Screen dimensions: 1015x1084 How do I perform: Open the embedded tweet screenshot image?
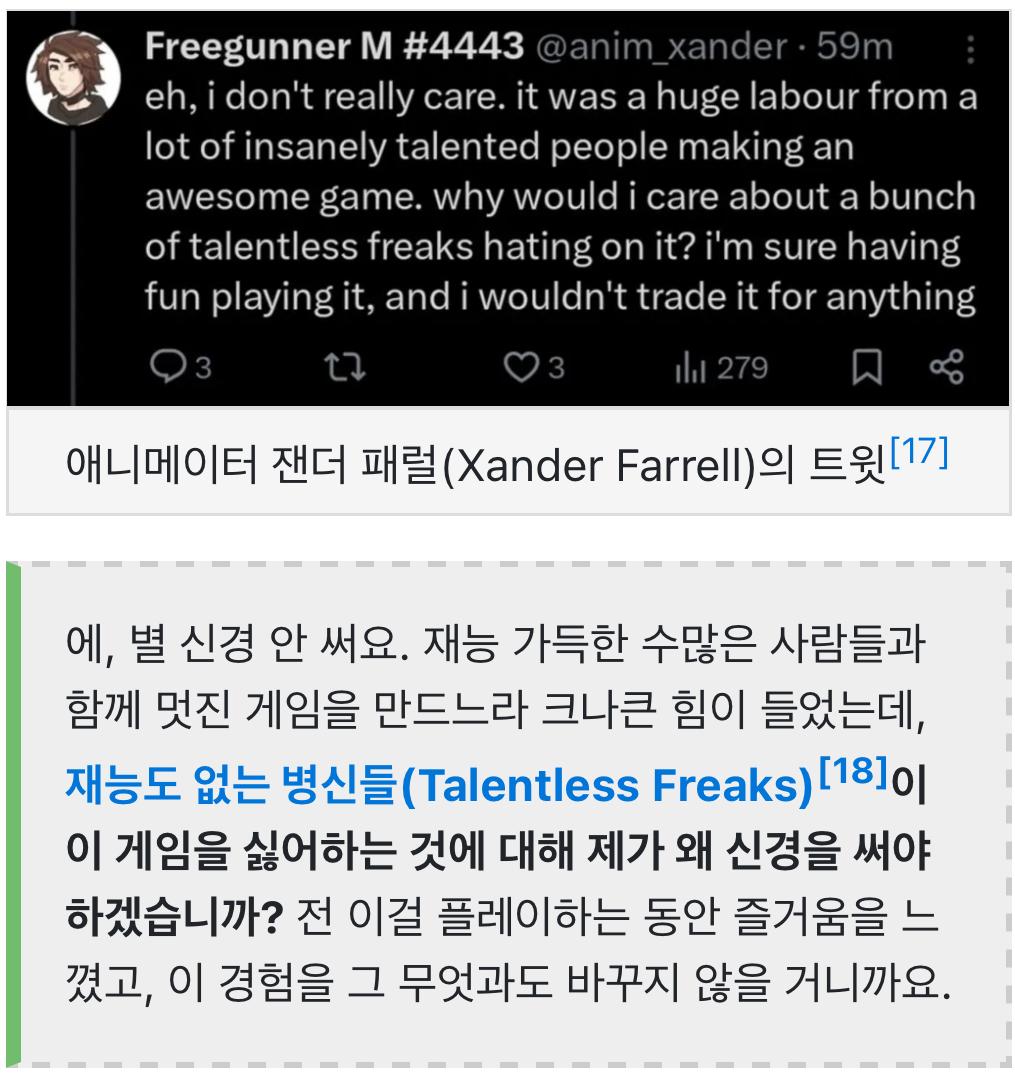click(507, 208)
